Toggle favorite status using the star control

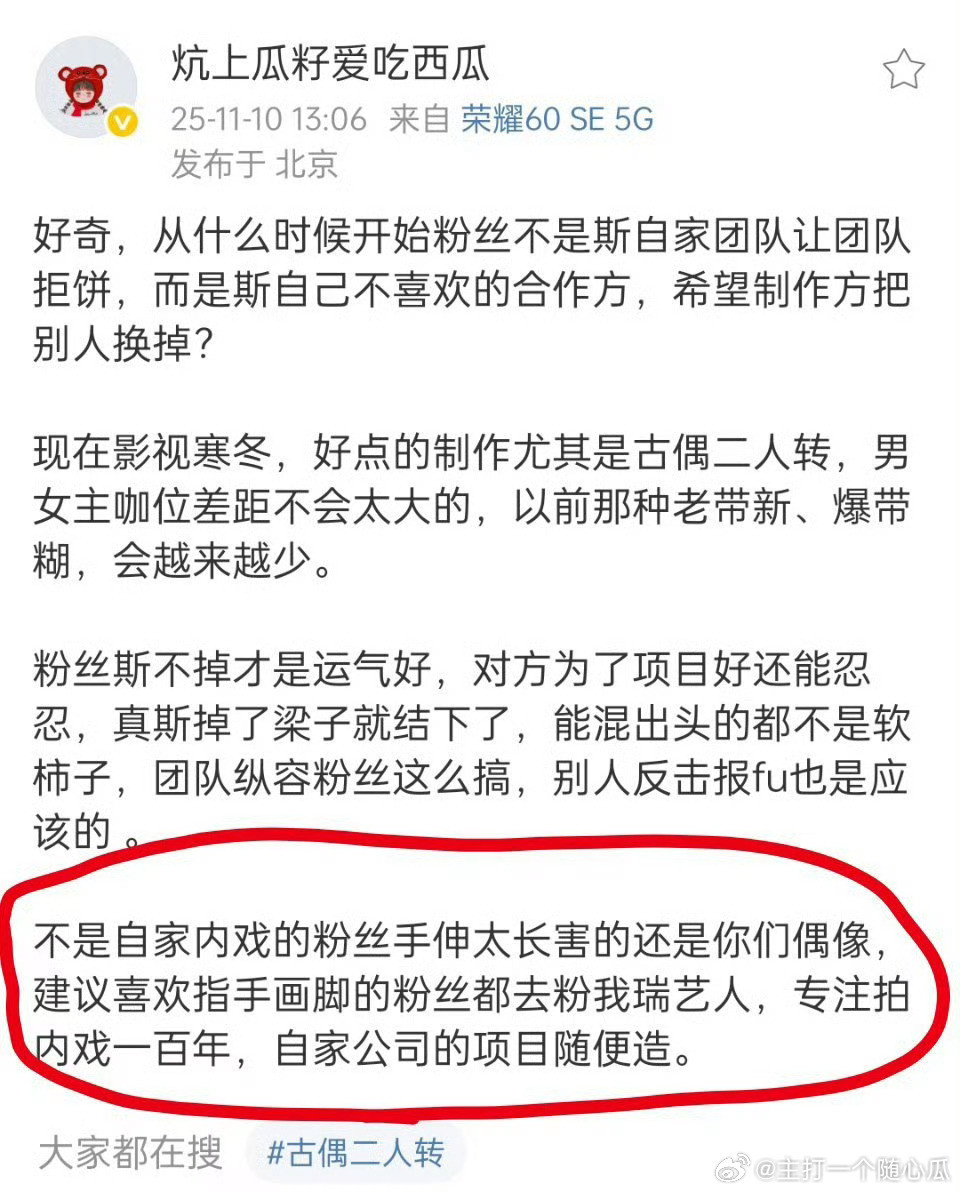(x=903, y=69)
